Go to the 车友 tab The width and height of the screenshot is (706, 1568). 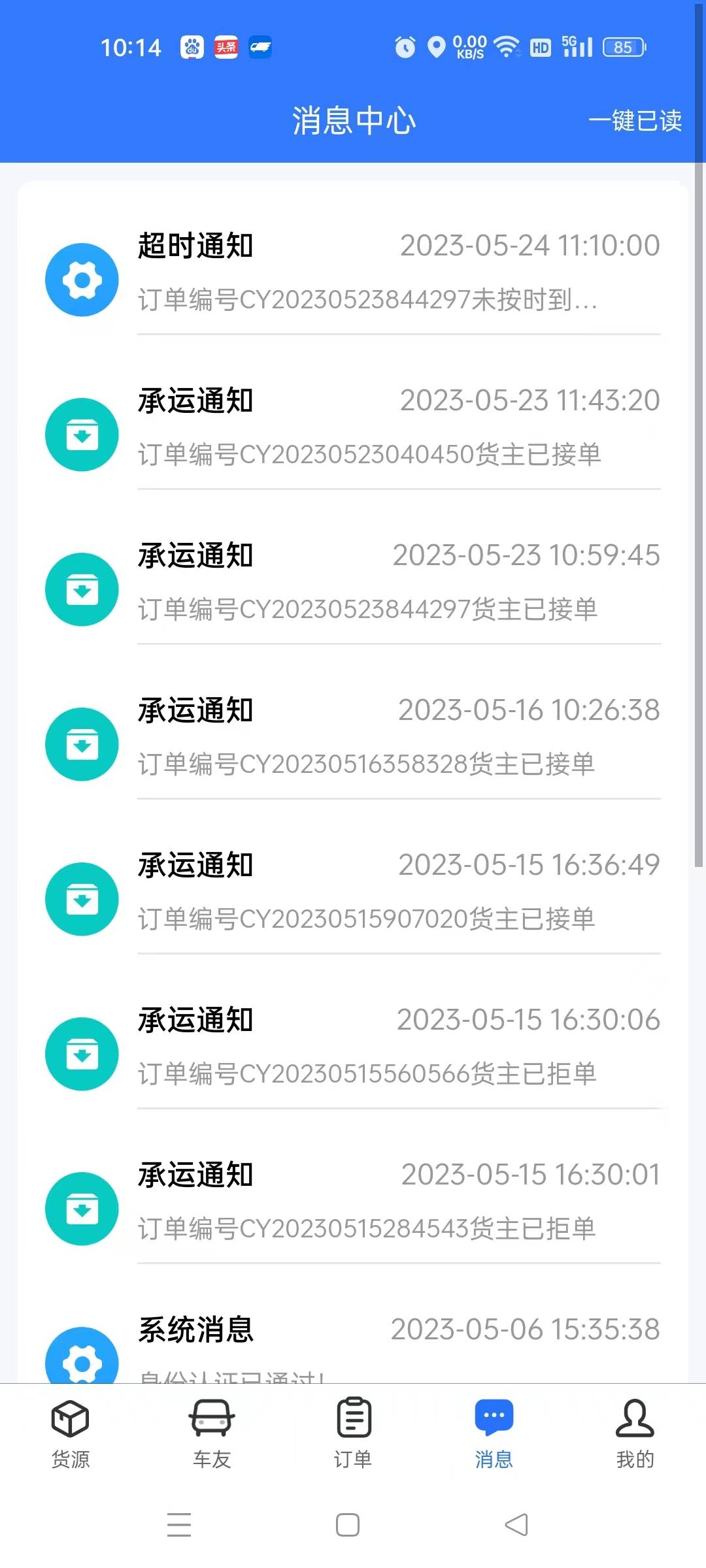(x=212, y=1433)
